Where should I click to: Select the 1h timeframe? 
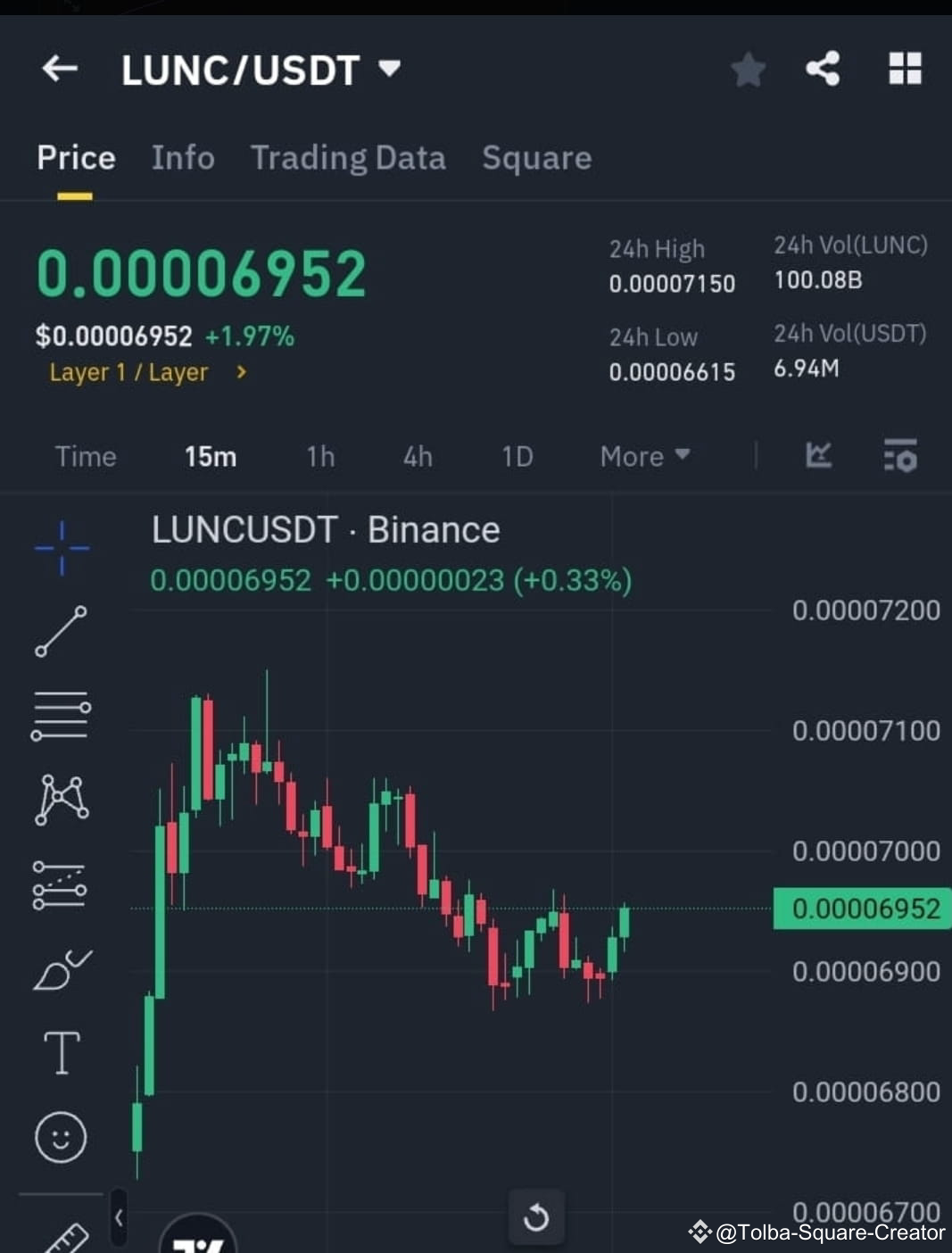pos(319,456)
